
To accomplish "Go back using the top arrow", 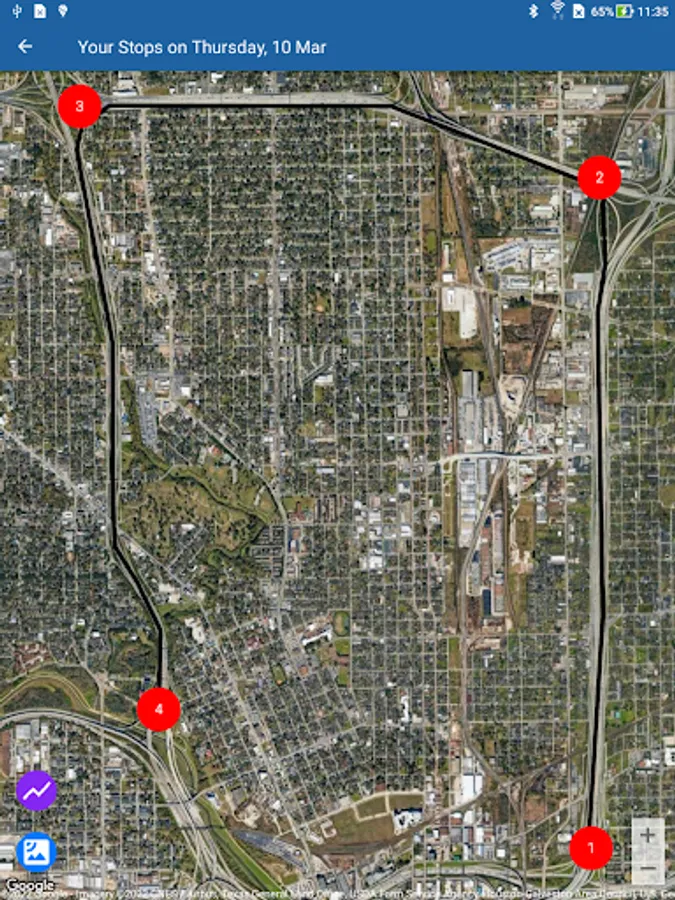I will [x=25, y=47].
